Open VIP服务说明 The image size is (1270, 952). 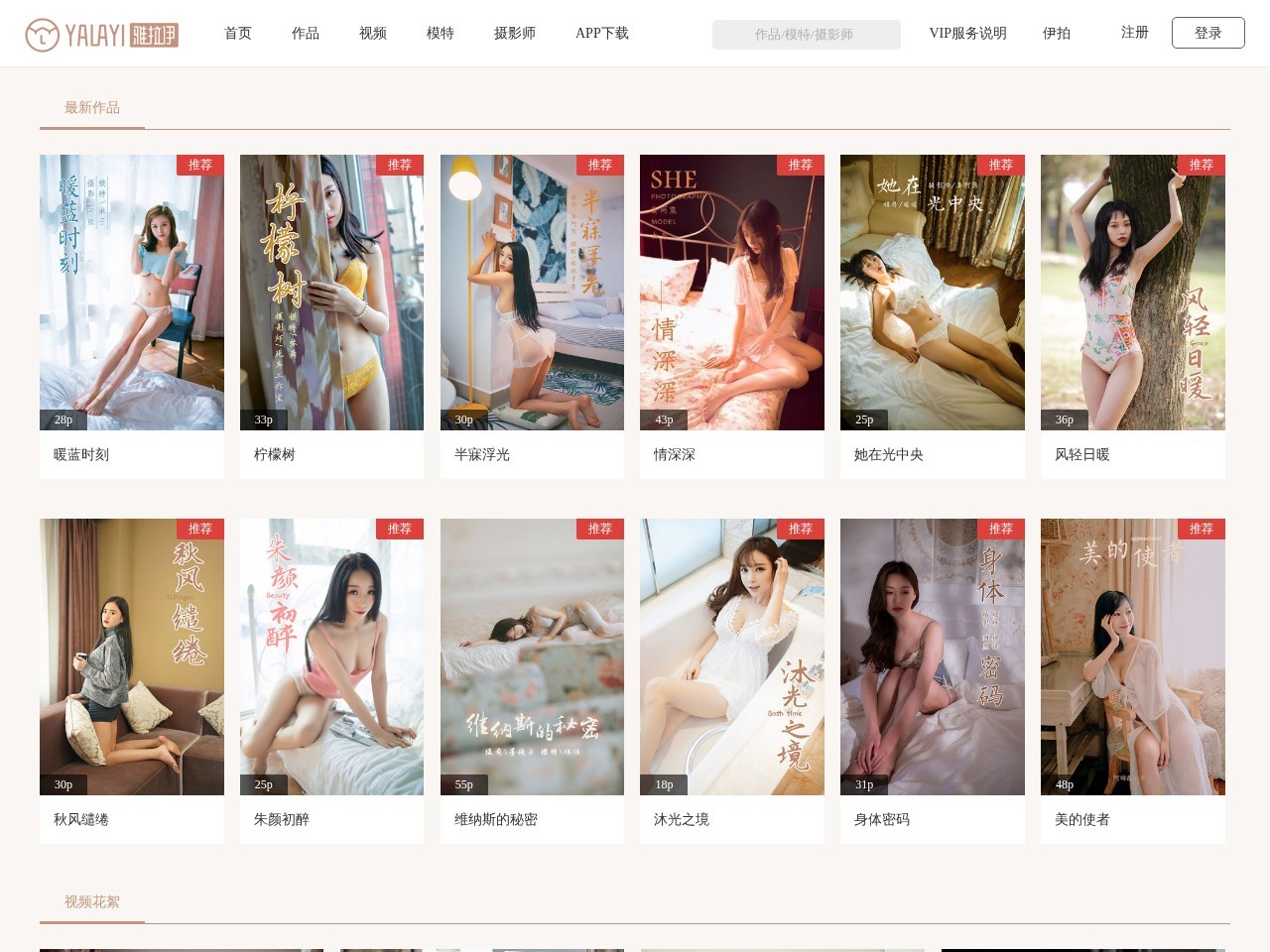pos(967,33)
